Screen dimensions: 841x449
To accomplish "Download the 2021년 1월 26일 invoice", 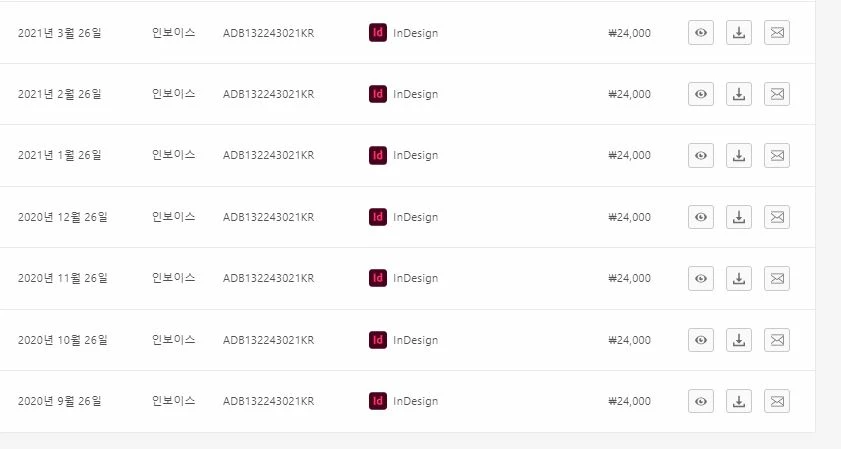I will click(739, 155).
